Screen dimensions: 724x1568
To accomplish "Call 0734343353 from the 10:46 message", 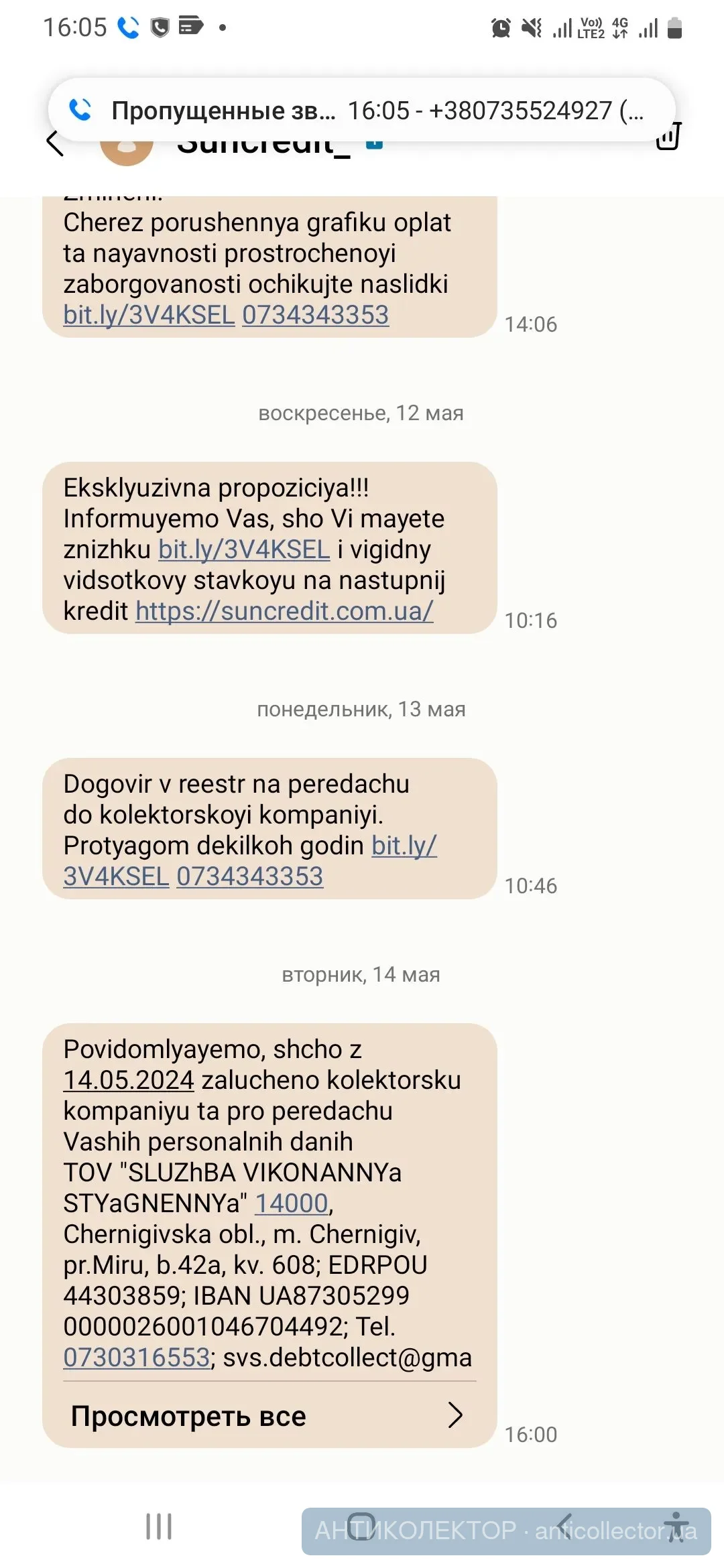I will [x=249, y=876].
